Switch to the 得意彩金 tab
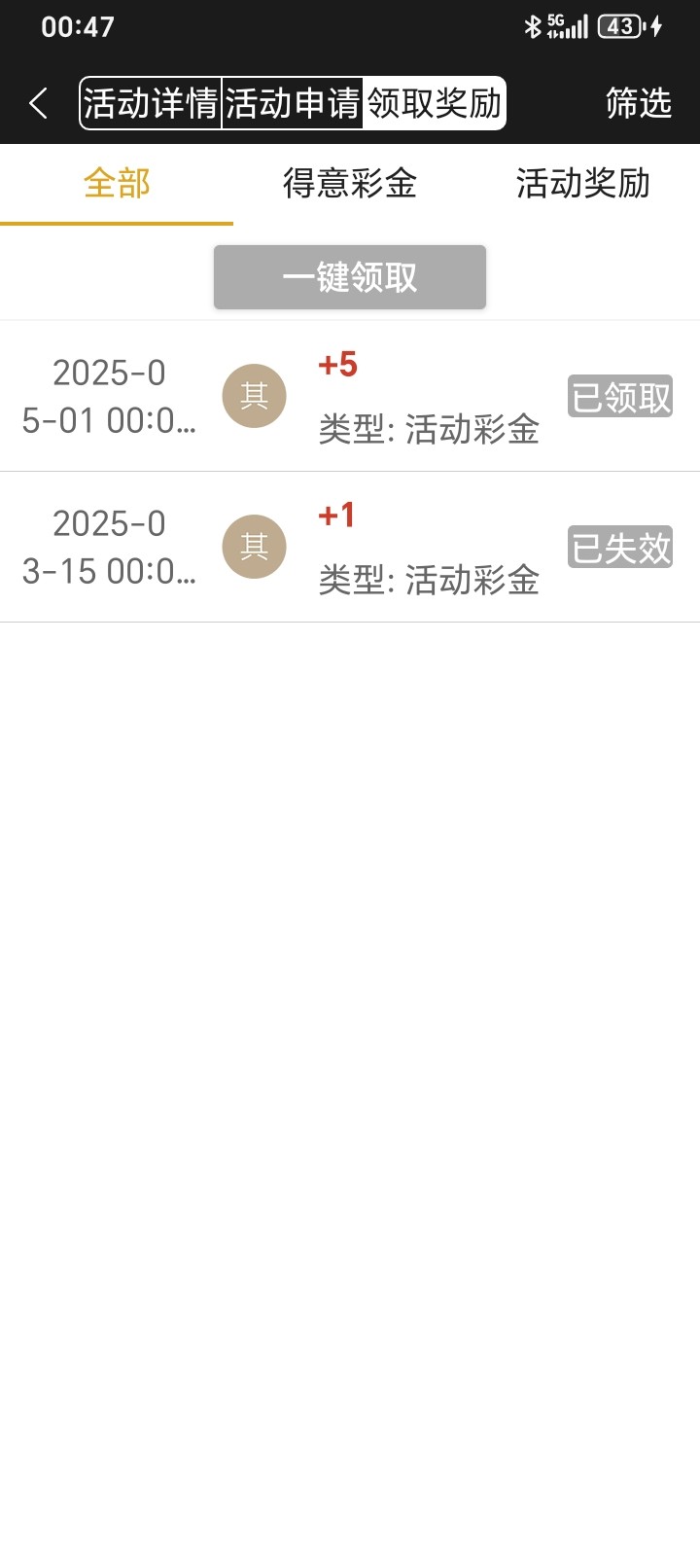Image resolution: width=700 pixels, height=1568 pixels. coord(350,183)
